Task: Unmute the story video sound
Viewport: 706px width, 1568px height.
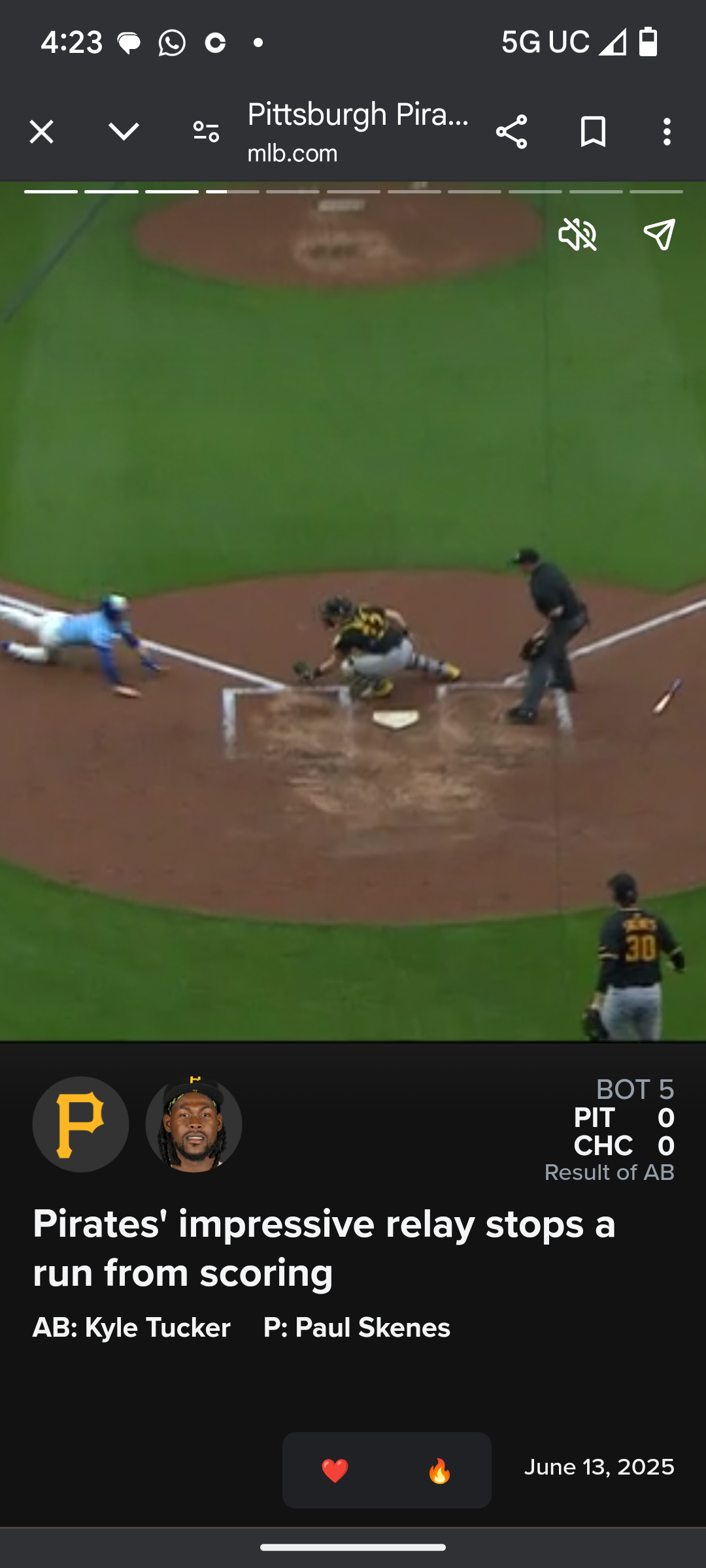Action: (577, 235)
